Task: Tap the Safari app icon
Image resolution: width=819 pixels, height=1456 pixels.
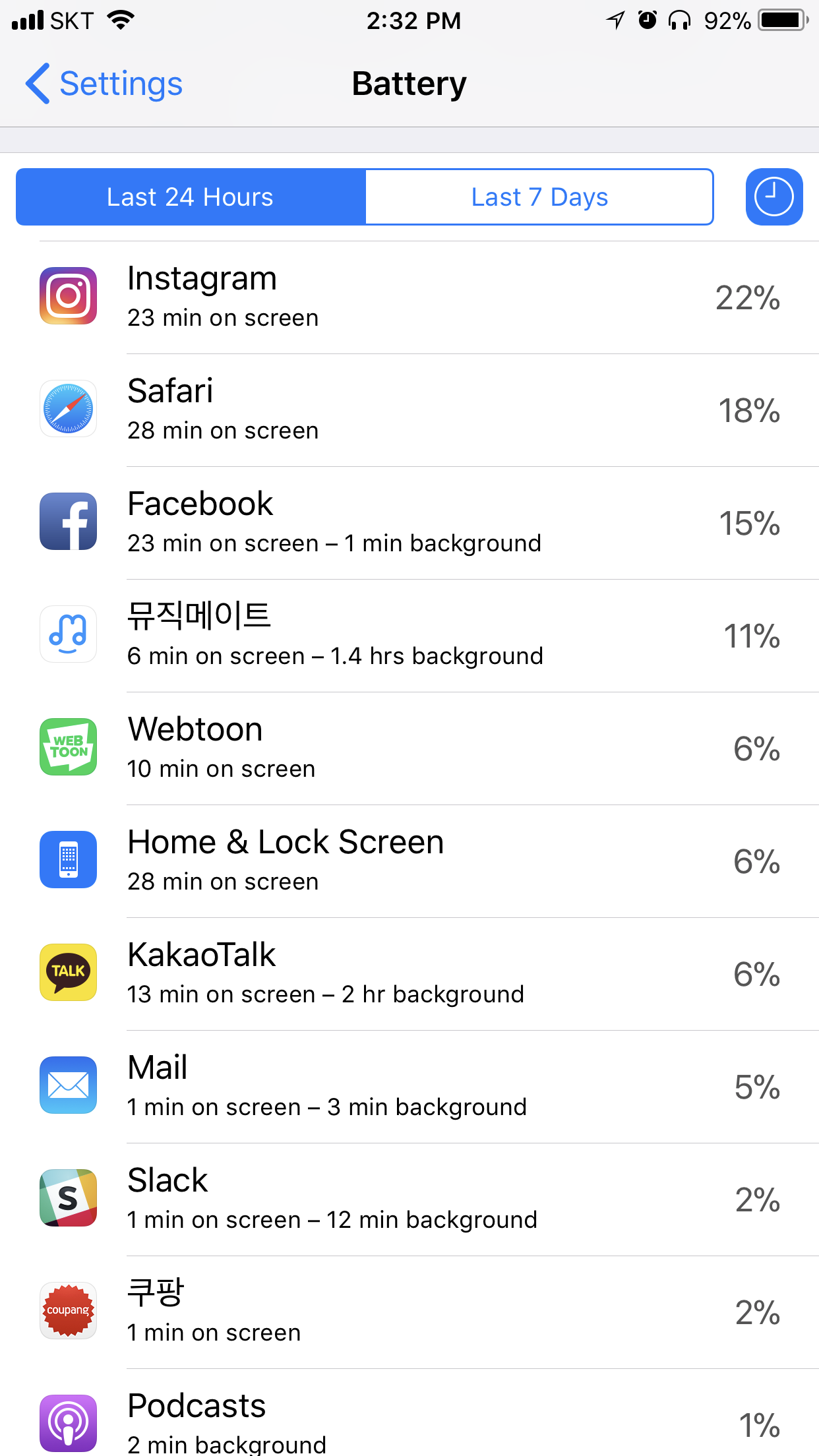Action: click(68, 408)
